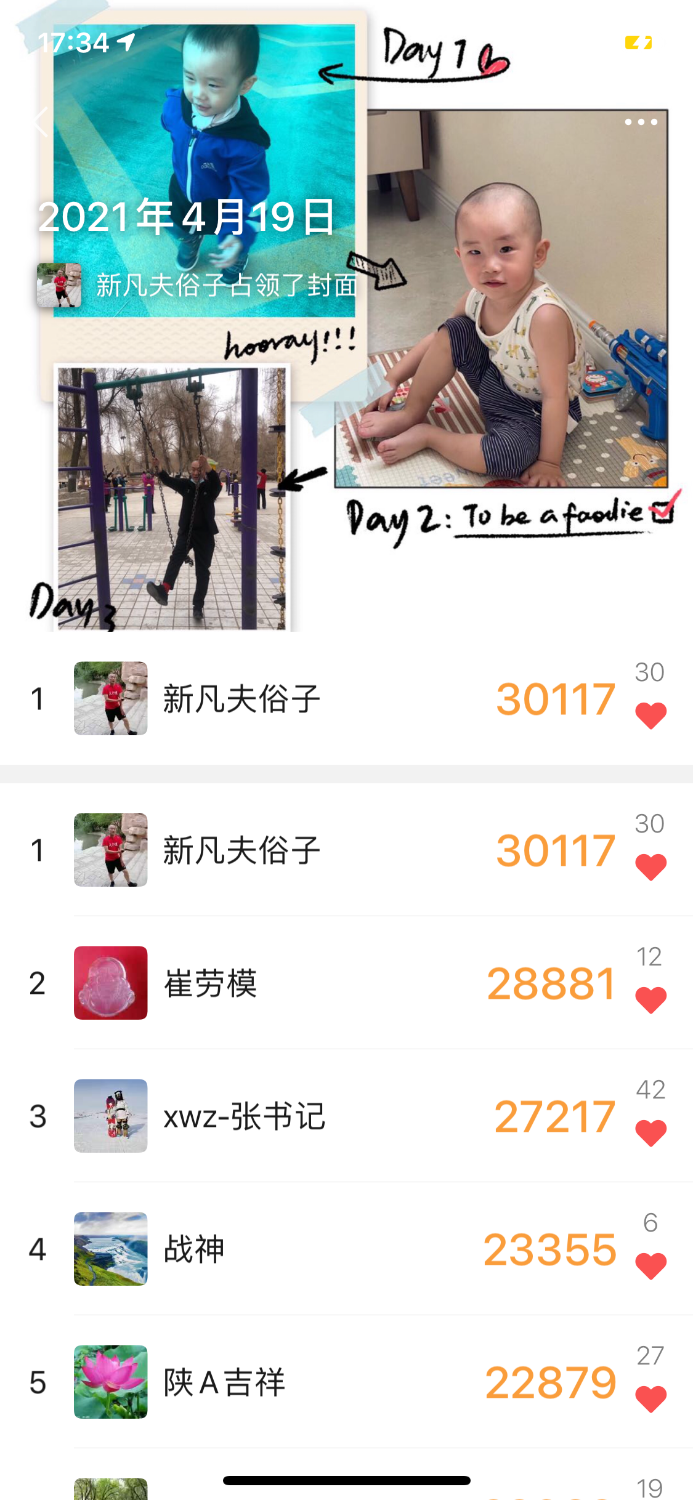
Task: Like 崔劳模's step count
Action: tap(651, 1000)
